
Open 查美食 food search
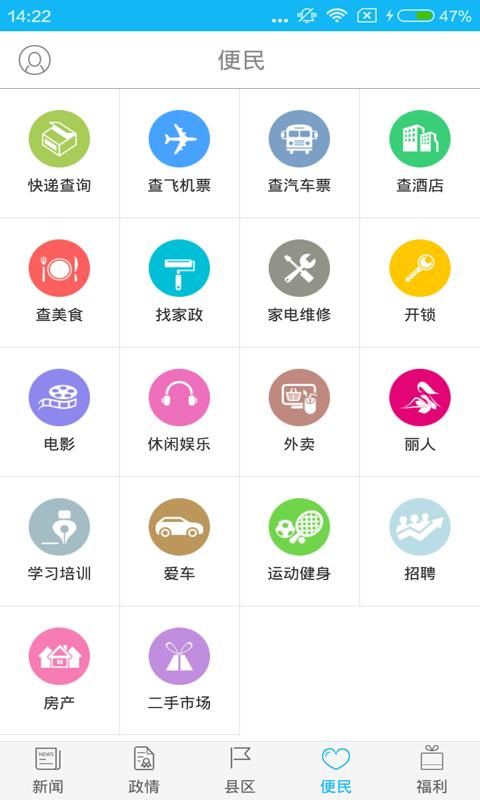(60, 283)
